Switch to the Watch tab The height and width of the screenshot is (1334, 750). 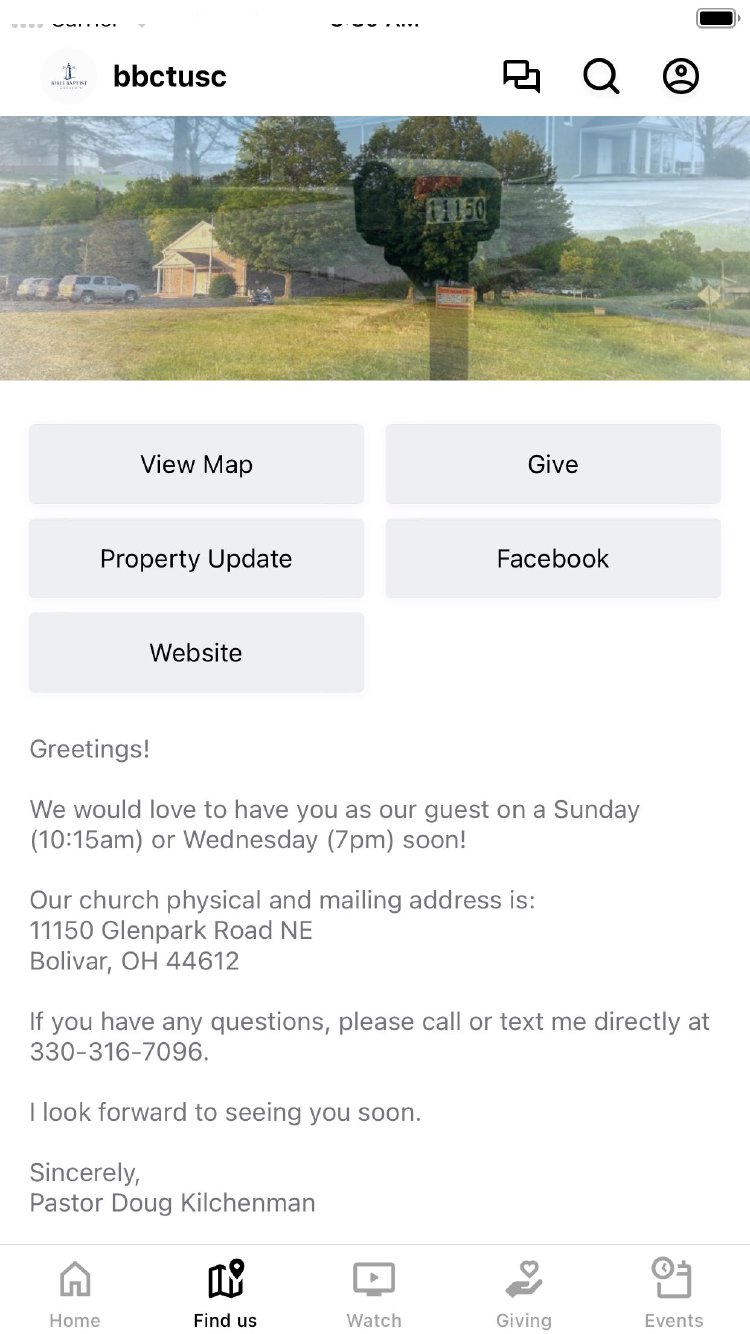pyautogui.click(x=374, y=1293)
